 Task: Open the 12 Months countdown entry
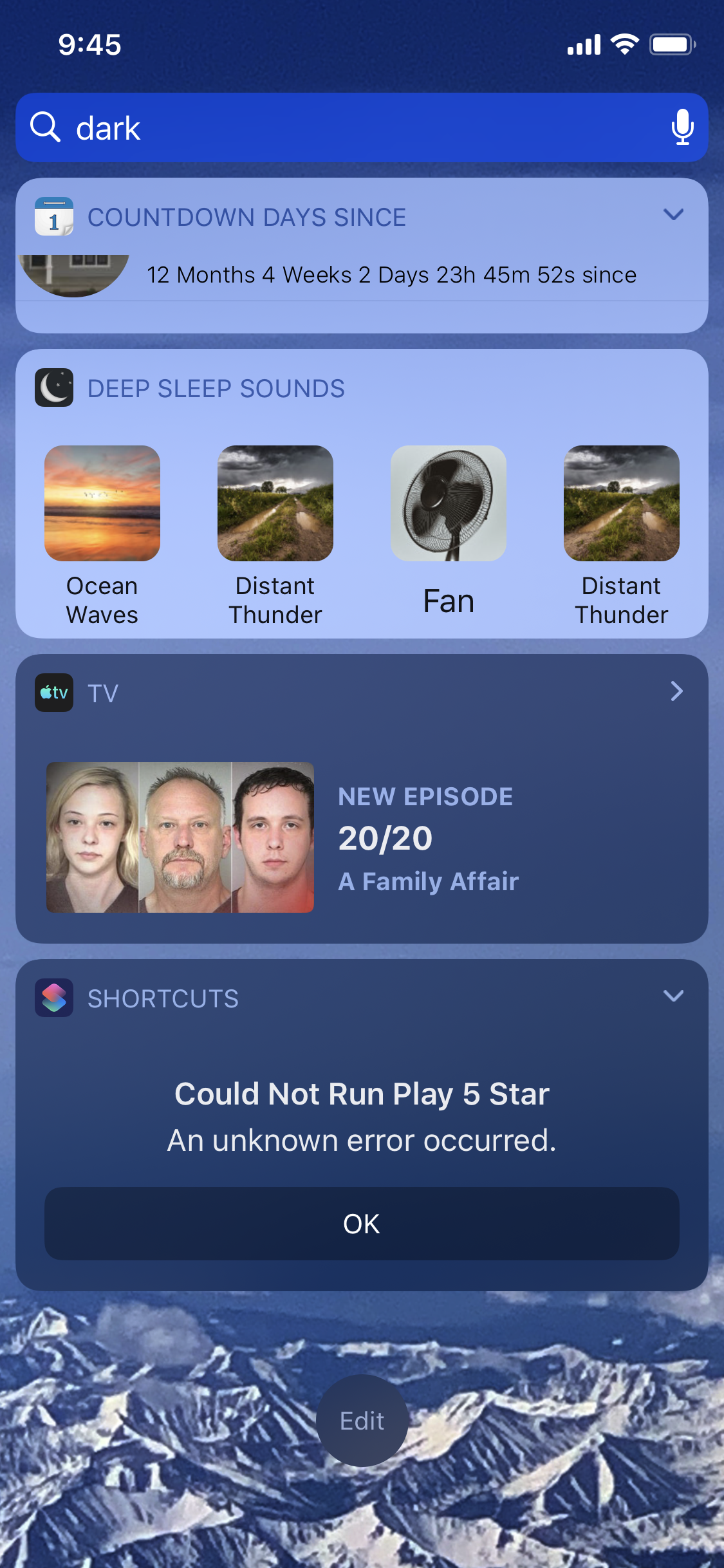coord(391,275)
